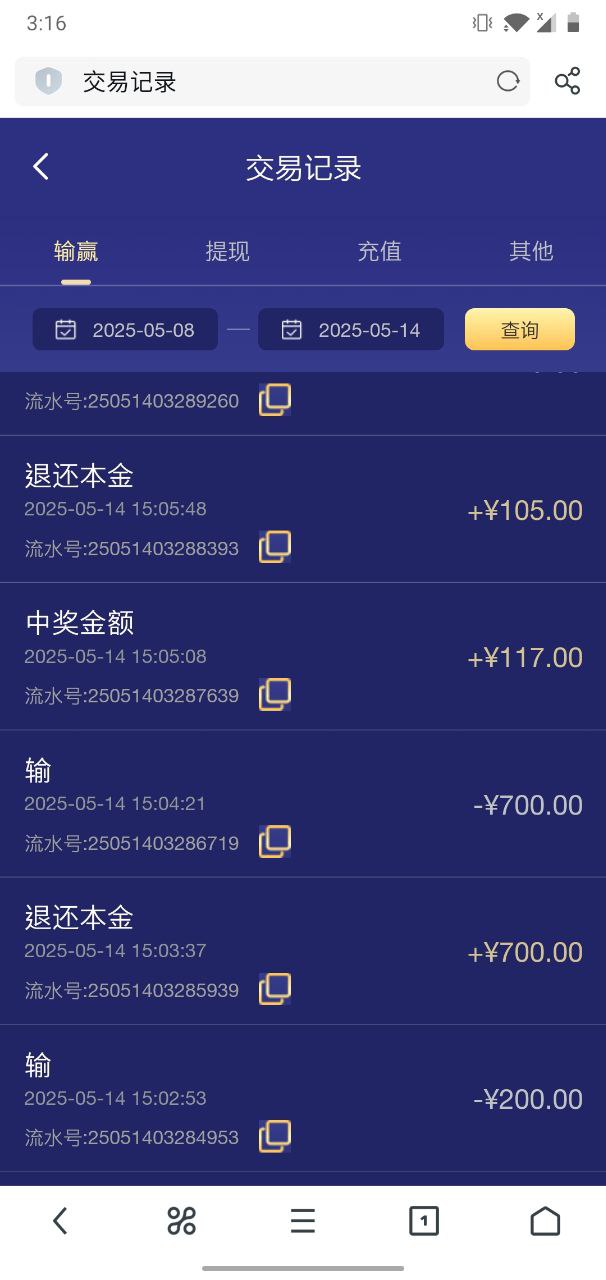This screenshot has width=606, height=1280.
Task: Change the end date 2025-05-14
Action: tap(351, 330)
